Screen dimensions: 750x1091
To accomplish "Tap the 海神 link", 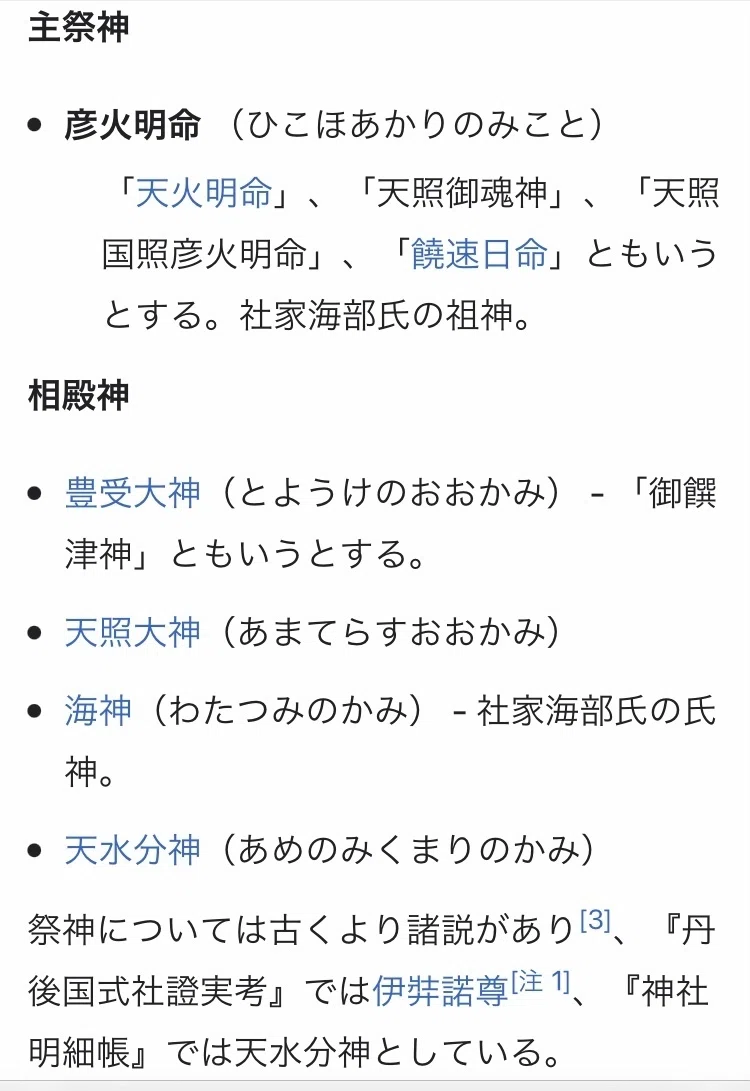I will [x=98, y=710].
